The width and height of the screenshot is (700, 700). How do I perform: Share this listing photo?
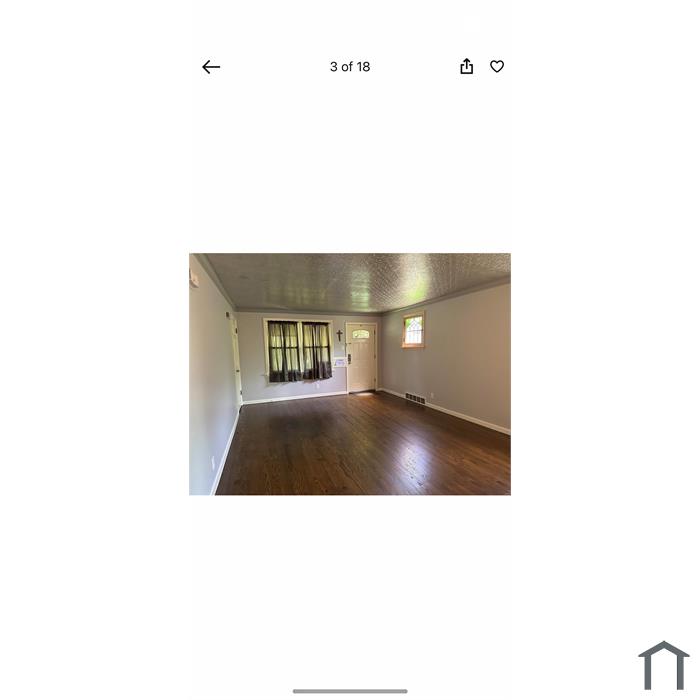point(466,67)
